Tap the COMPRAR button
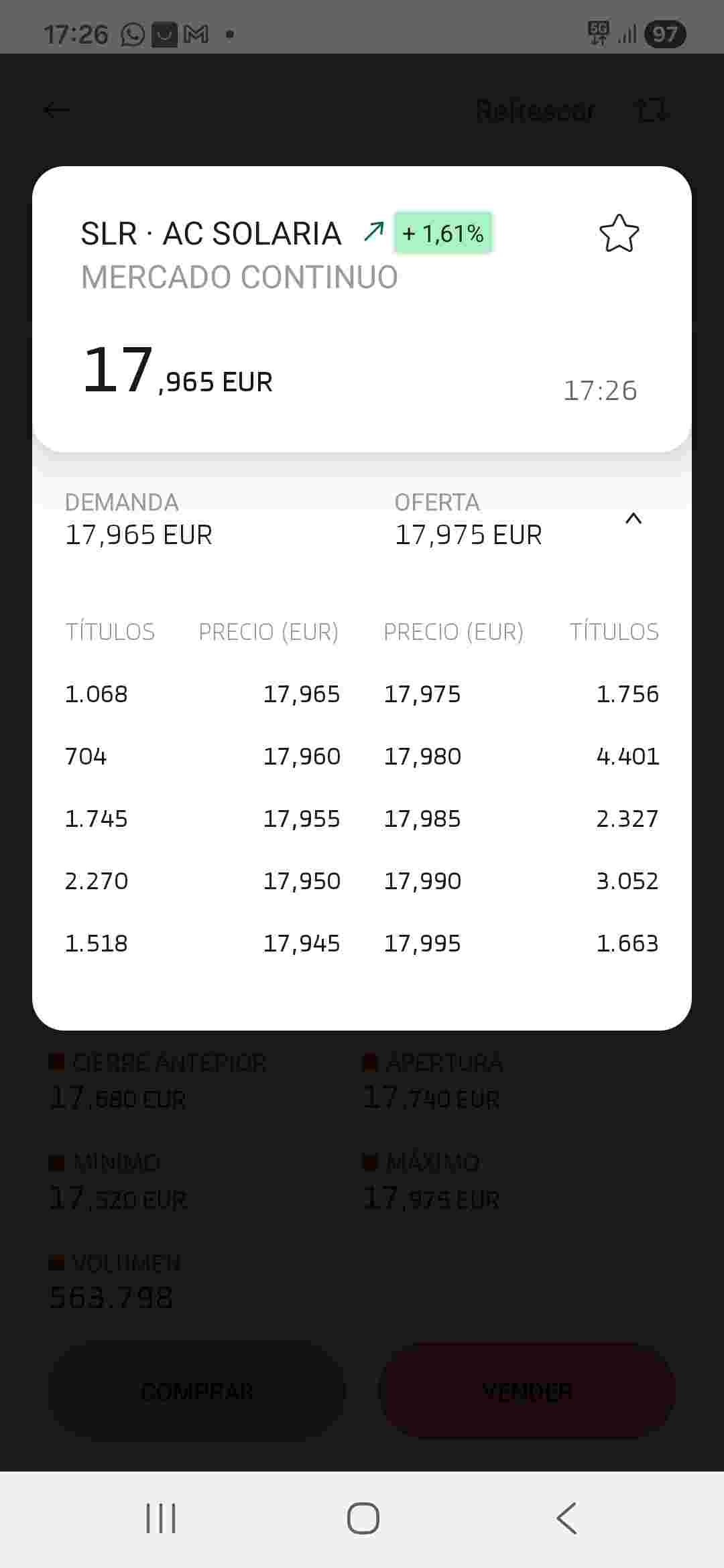The height and width of the screenshot is (1568, 724). (x=196, y=1392)
